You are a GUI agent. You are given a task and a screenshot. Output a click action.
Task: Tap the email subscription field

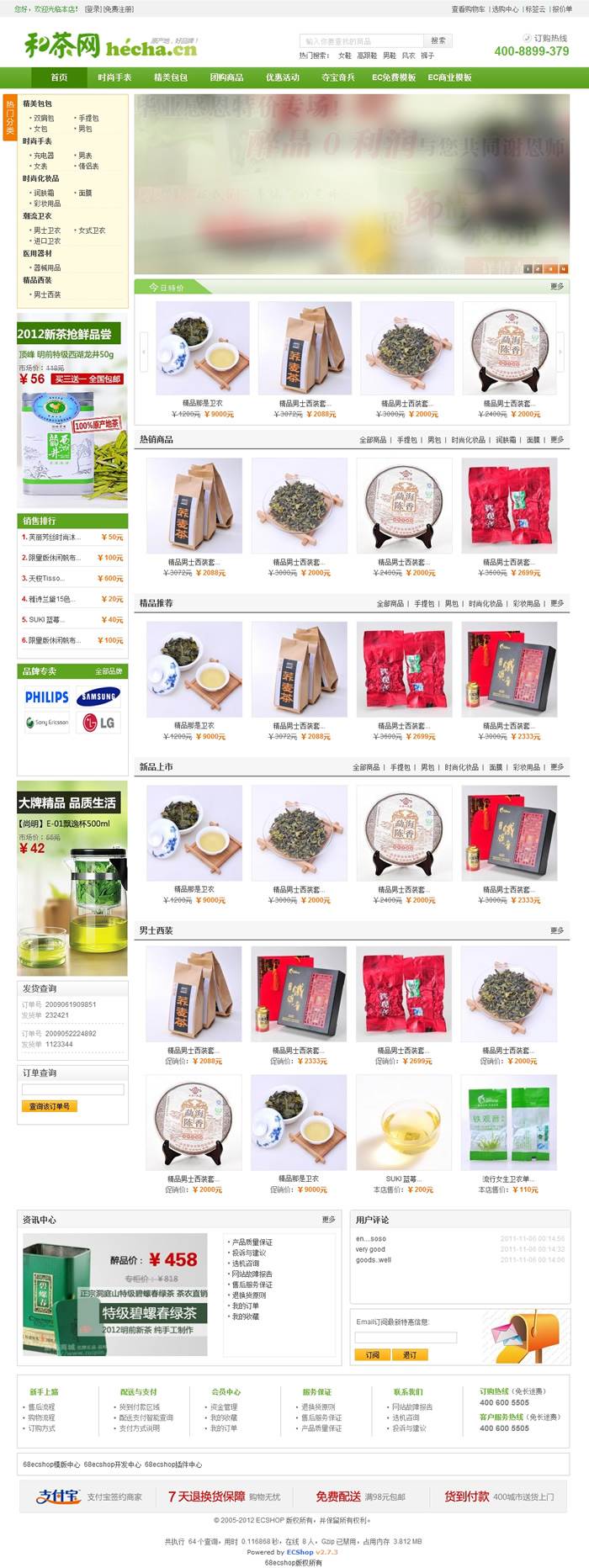tap(406, 1338)
